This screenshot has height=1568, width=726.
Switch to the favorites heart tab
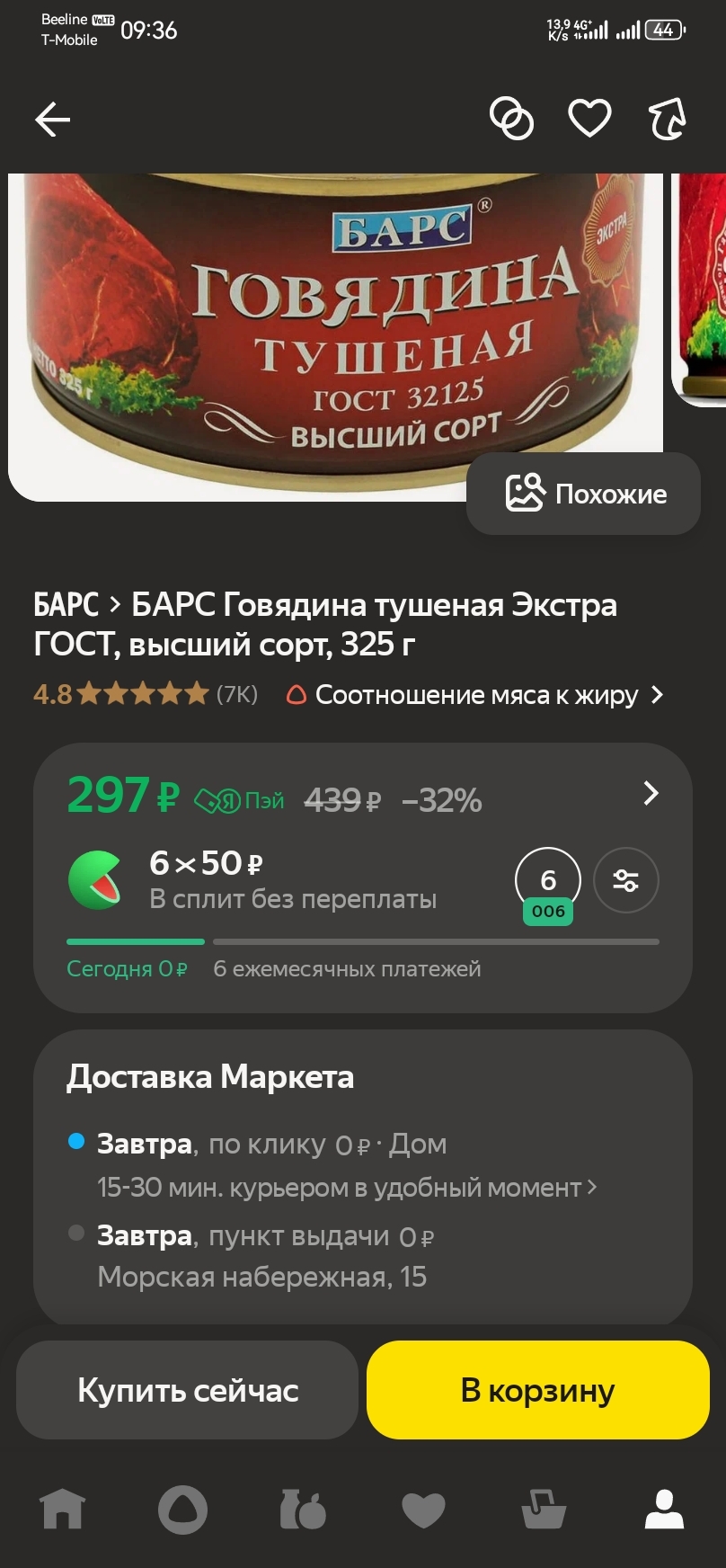tap(423, 1510)
